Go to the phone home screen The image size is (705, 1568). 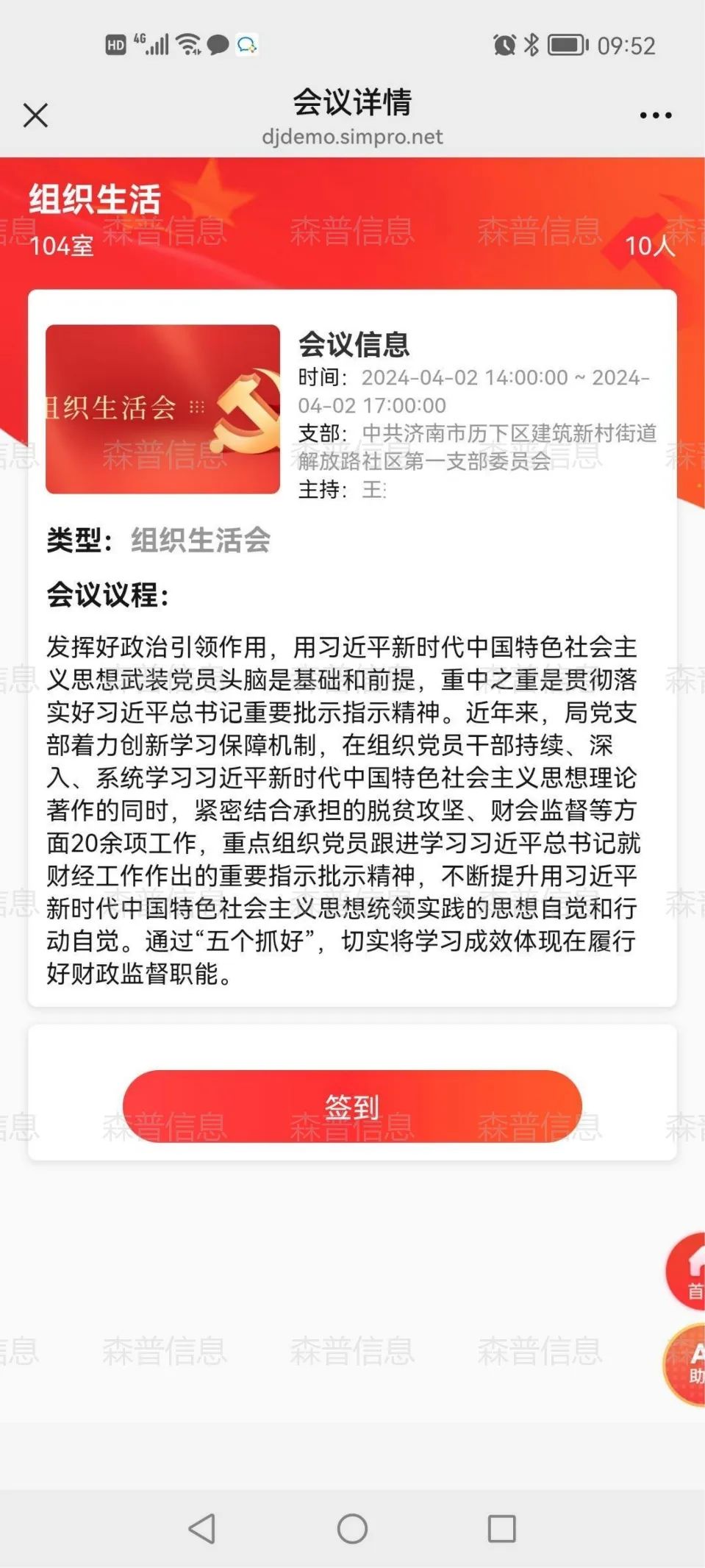click(x=352, y=1529)
